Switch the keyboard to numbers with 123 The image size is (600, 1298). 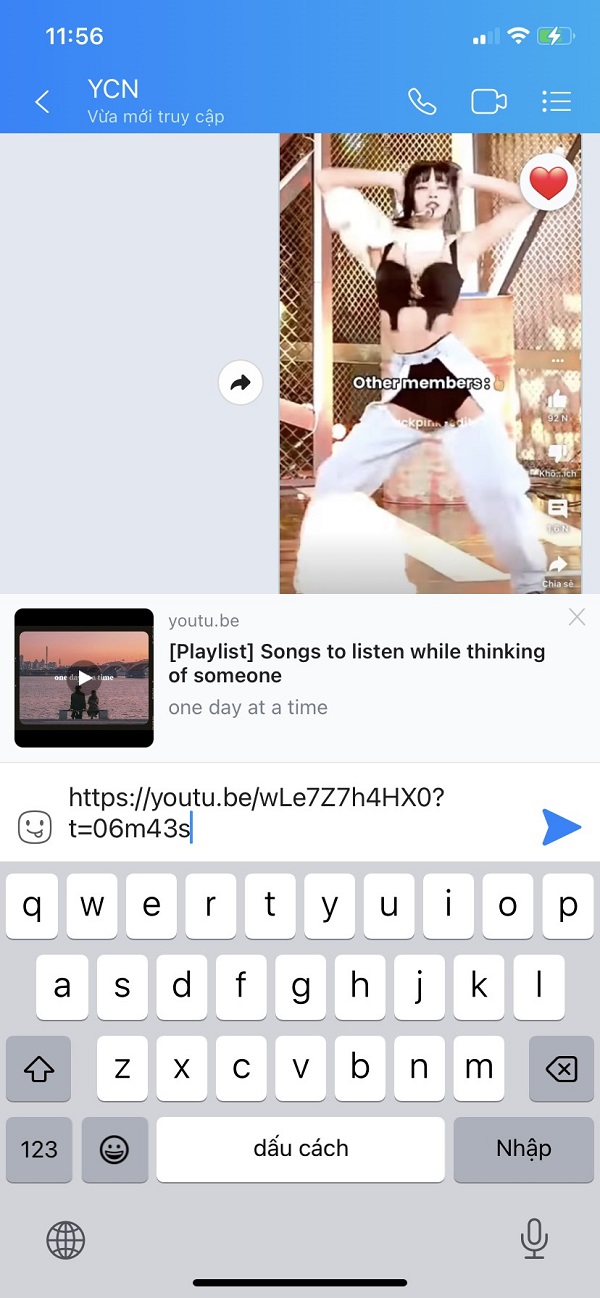[39, 1149]
